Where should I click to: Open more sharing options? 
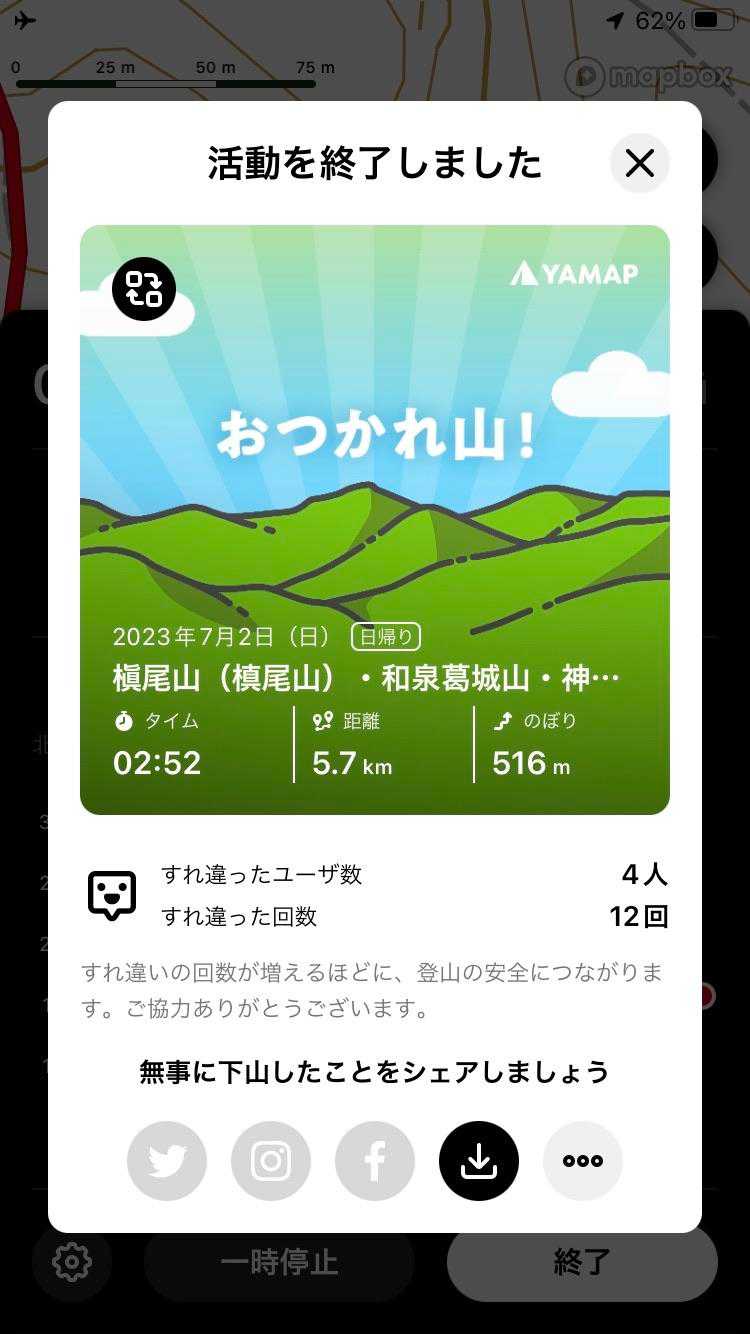pos(583,1161)
